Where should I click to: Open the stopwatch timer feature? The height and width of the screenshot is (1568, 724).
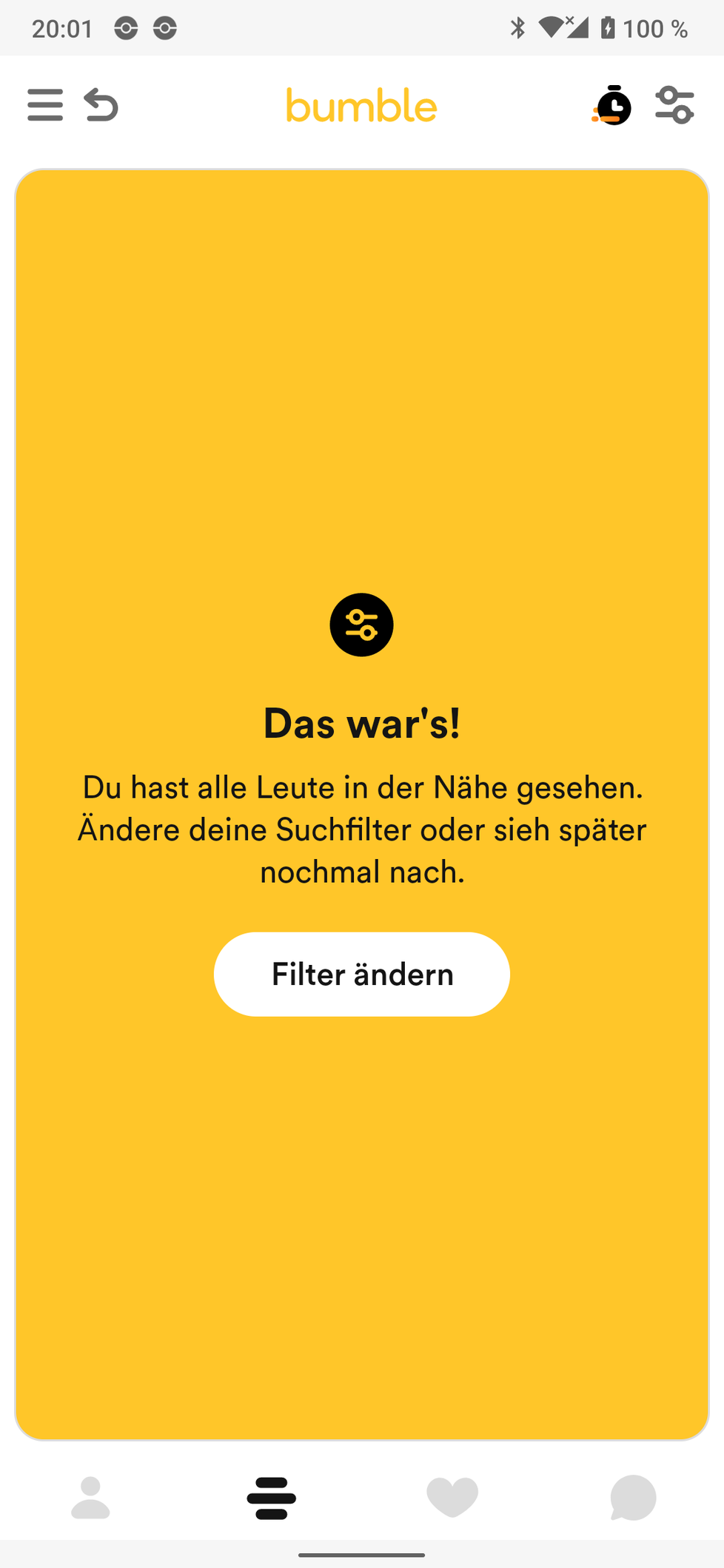click(x=612, y=105)
